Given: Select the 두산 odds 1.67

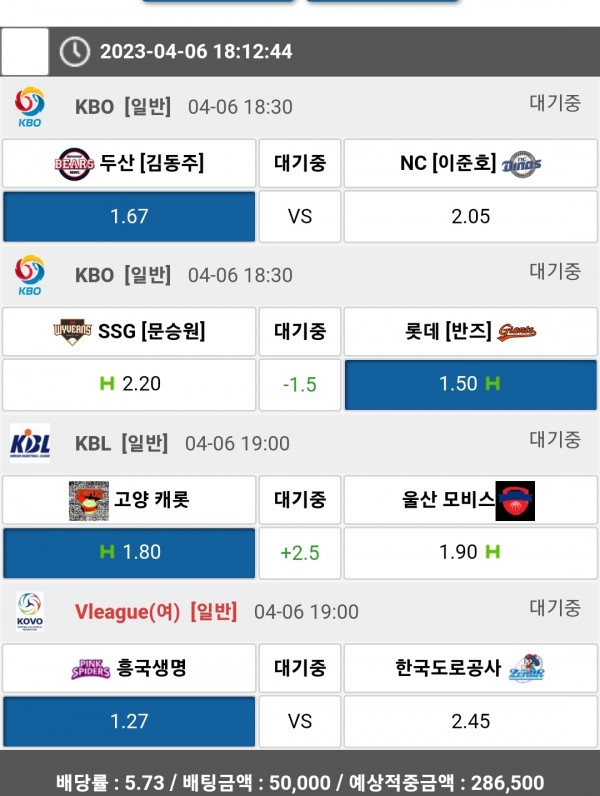Looking at the screenshot, I should (129, 216).
